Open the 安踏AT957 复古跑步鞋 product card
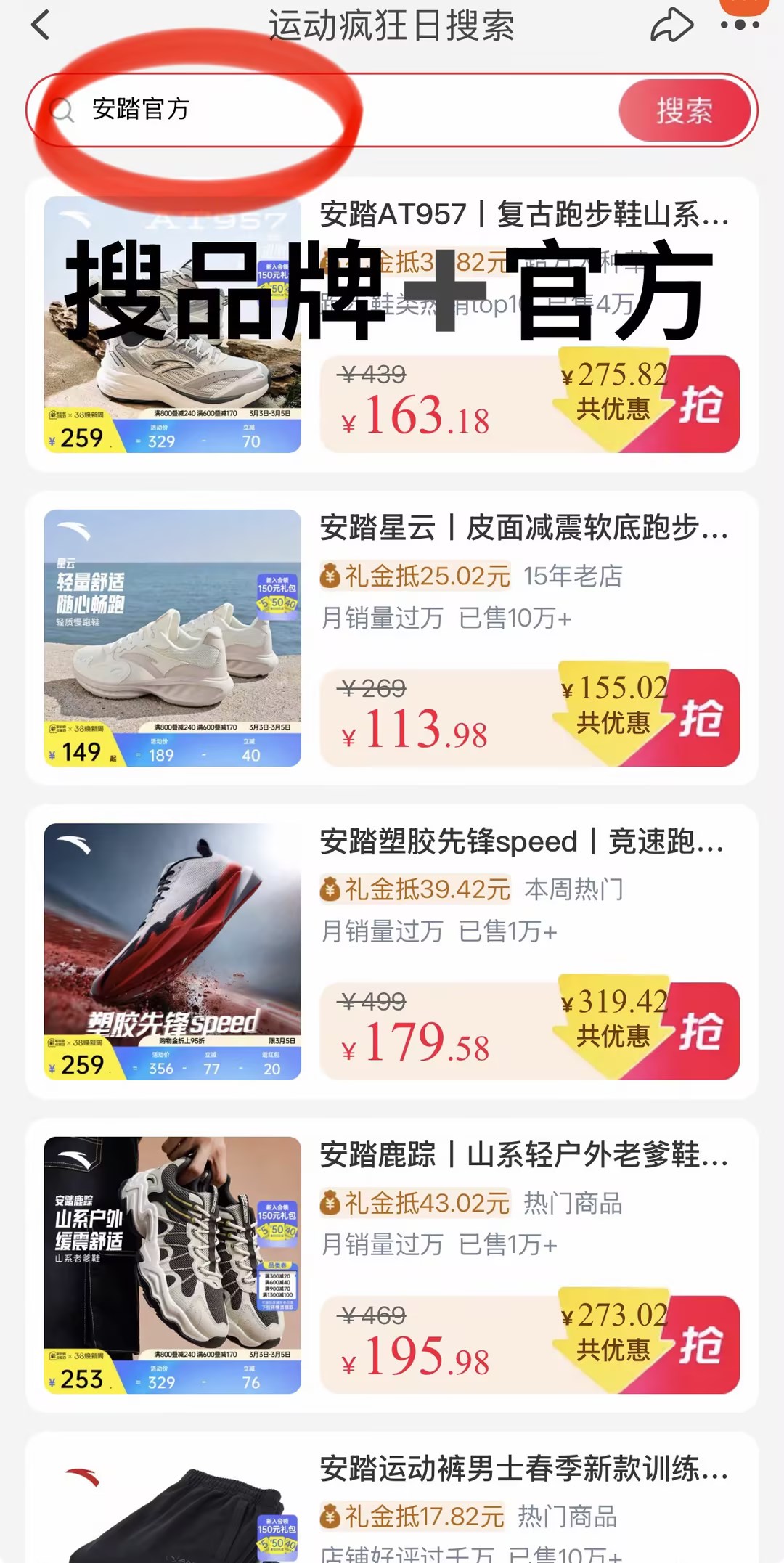 pyautogui.click(x=524, y=215)
